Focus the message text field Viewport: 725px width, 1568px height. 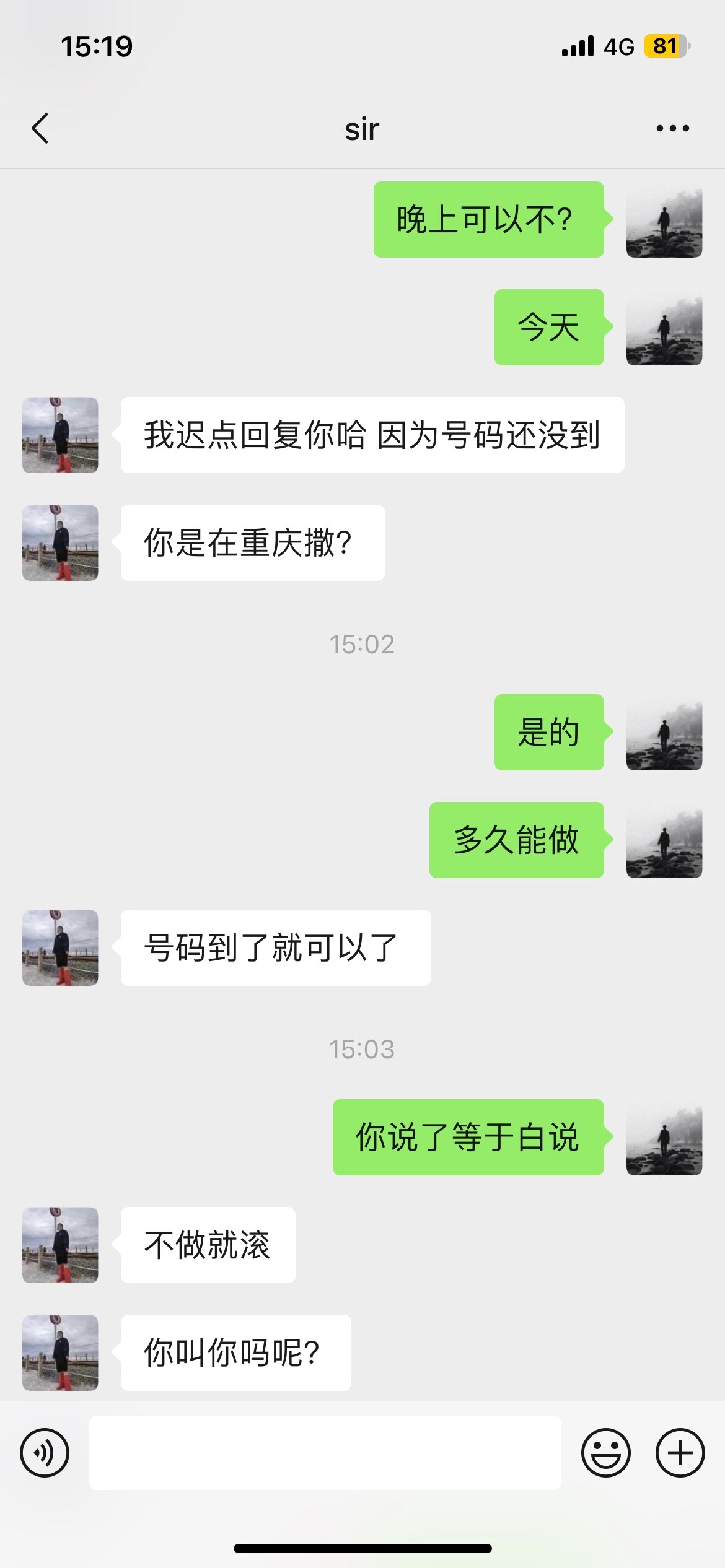[x=325, y=1453]
